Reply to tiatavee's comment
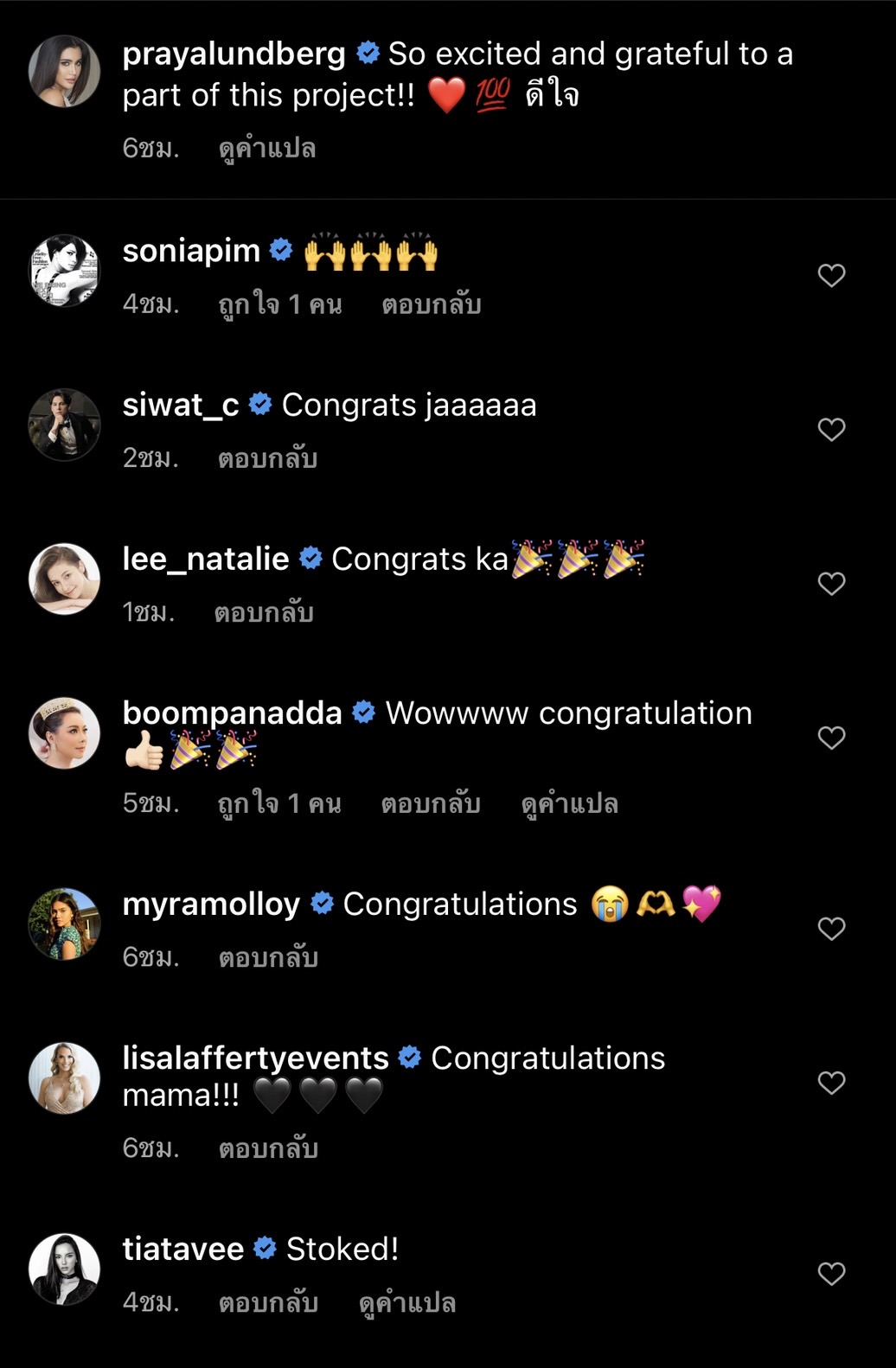Viewport: 896px width, 1368px height. [x=268, y=1302]
